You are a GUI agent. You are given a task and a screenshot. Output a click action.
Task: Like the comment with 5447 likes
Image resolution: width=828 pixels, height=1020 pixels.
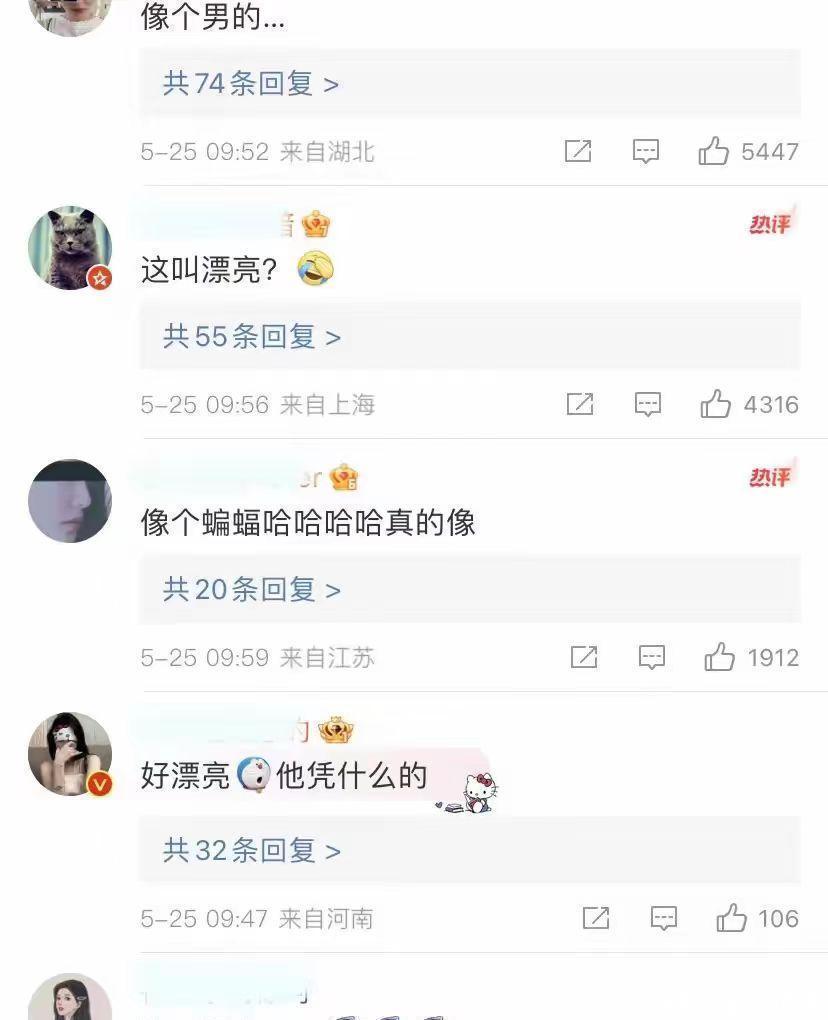(x=713, y=152)
